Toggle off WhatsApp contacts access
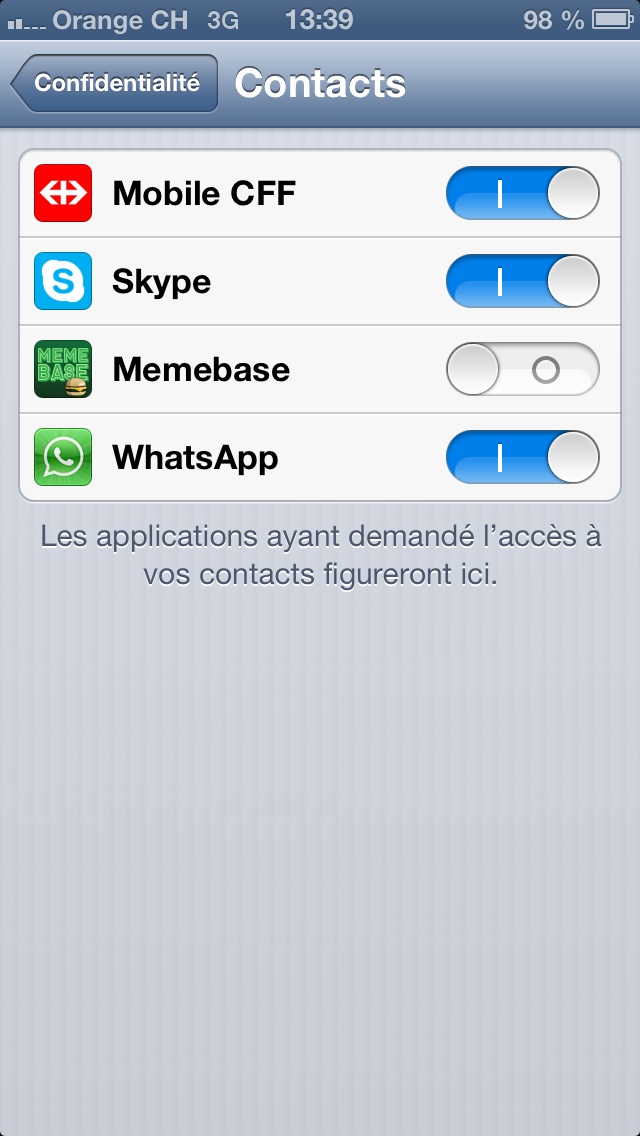Viewport: 640px width, 1136px height. [x=522, y=458]
